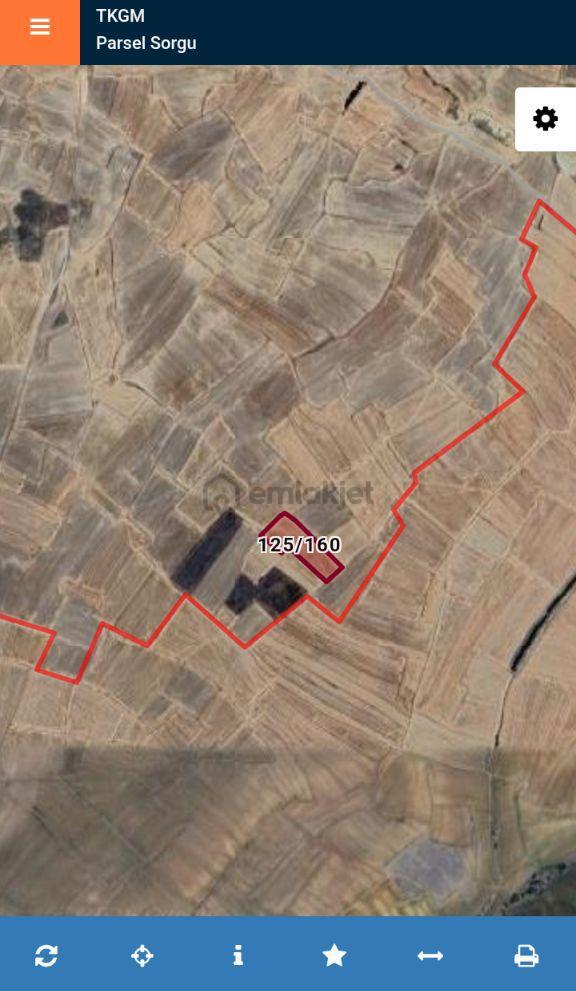The image size is (576, 991).
Task: Print the map with printer icon
Action: pyautogui.click(x=526, y=956)
